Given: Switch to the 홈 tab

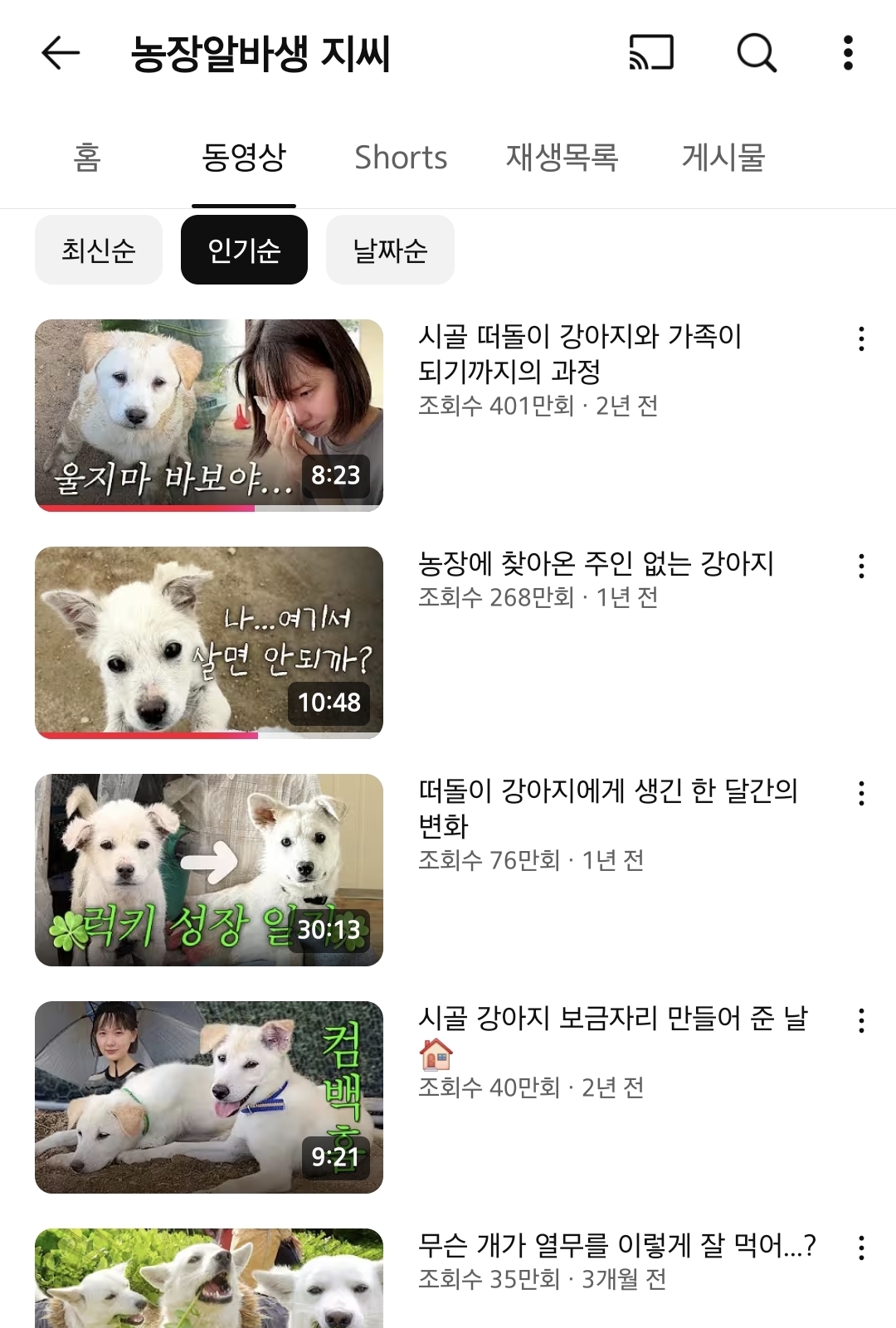Looking at the screenshot, I should point(87,157).
